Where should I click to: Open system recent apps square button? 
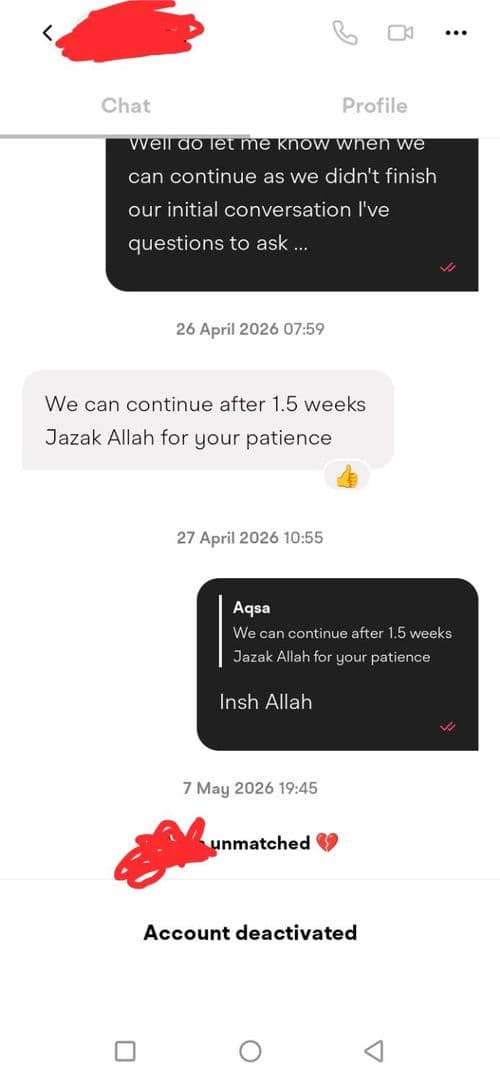point(124,1052)
